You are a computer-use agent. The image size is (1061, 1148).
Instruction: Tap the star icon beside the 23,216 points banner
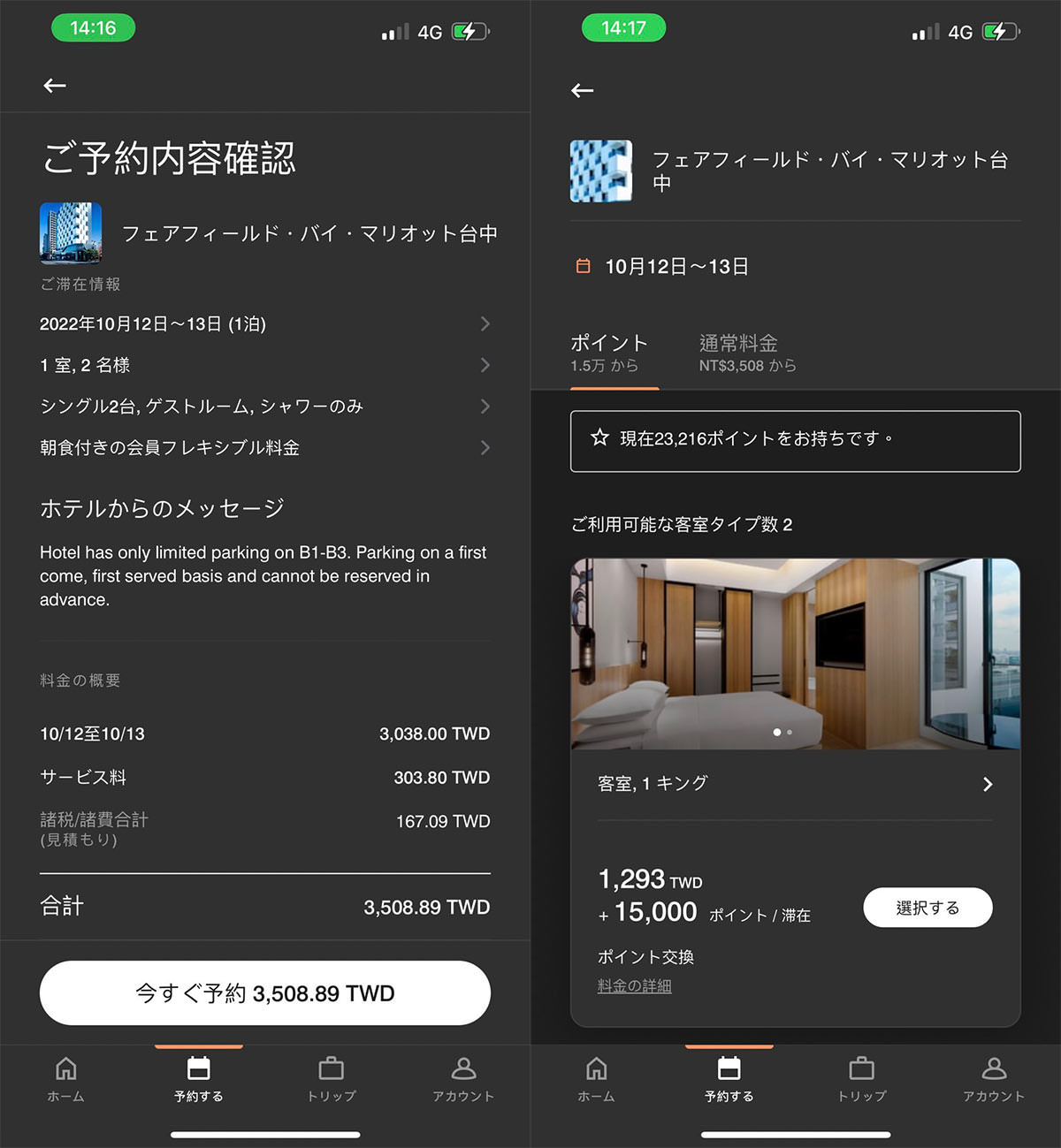(601, 437)
